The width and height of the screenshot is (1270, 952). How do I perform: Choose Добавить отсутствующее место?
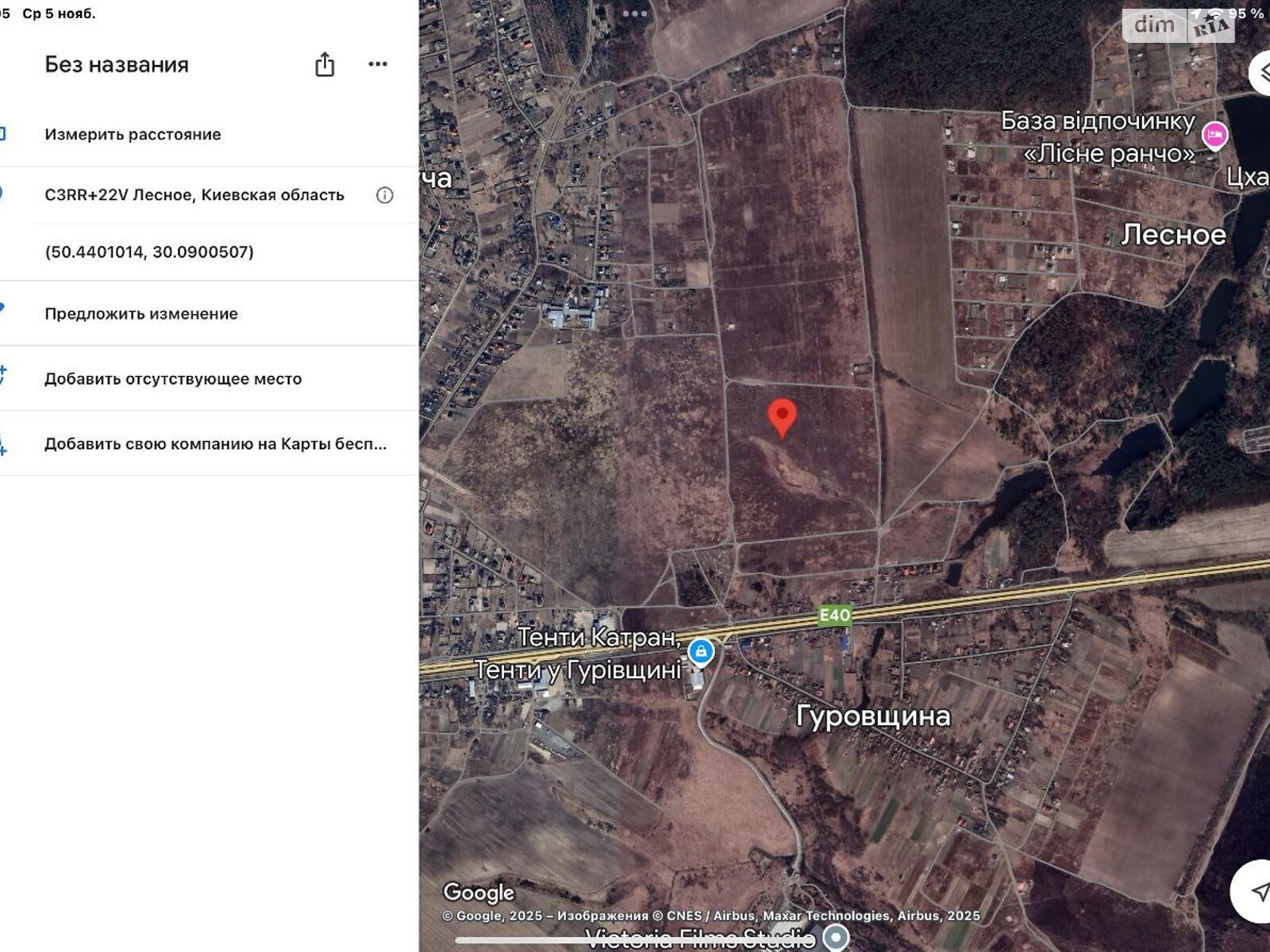tap(173, 378)
